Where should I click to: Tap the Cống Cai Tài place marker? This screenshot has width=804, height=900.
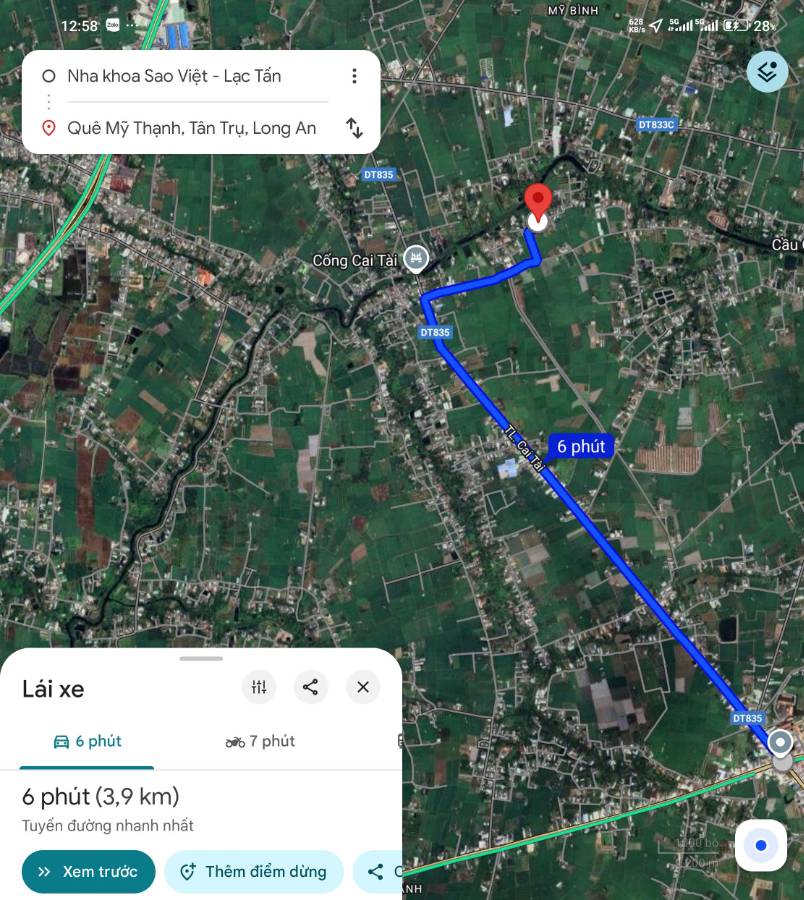(x=416, y=260)
